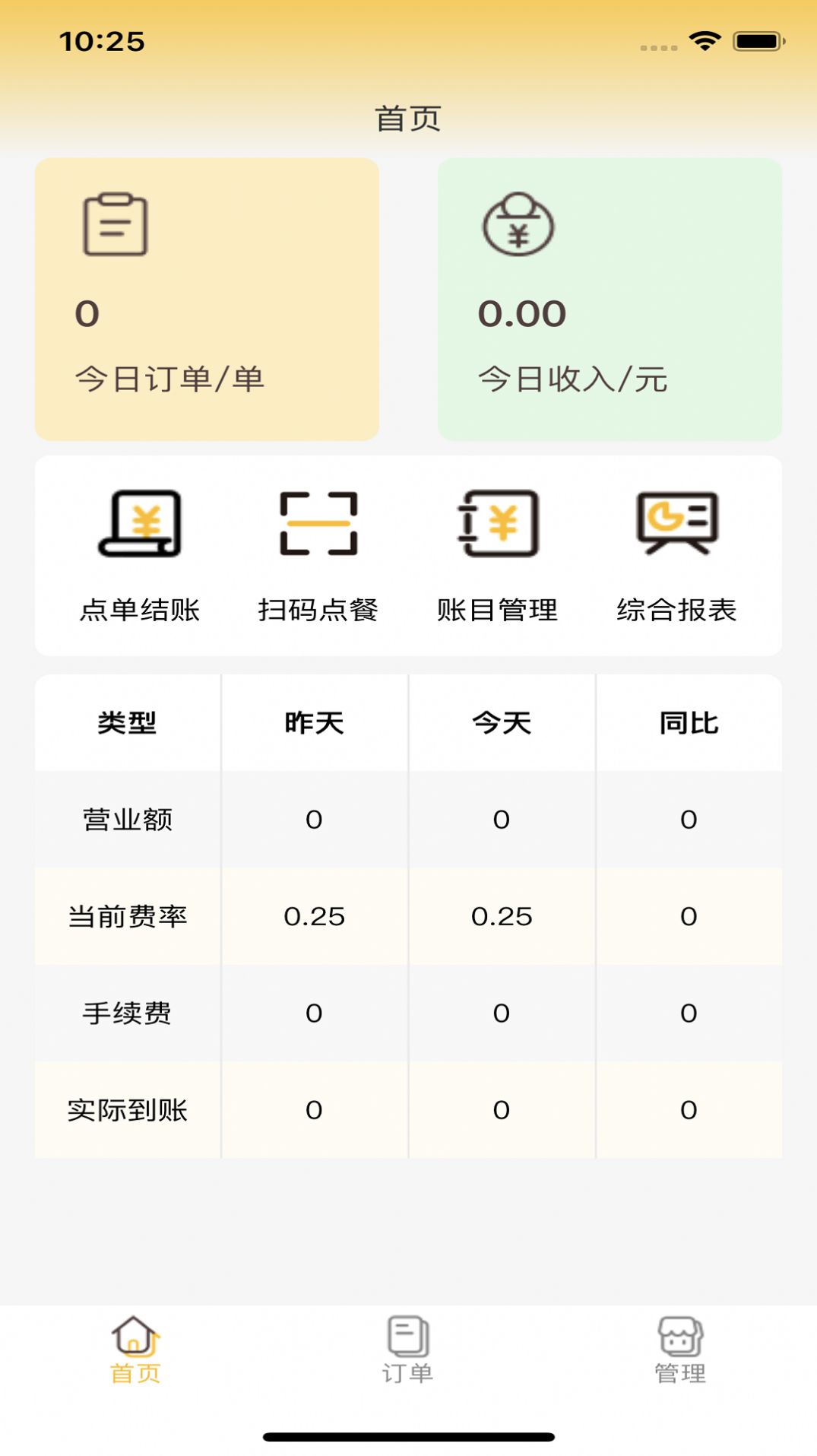Click the 同比 comparison column header
The height and width of the screenshot is (1456, 817).
tap(689, 723)
